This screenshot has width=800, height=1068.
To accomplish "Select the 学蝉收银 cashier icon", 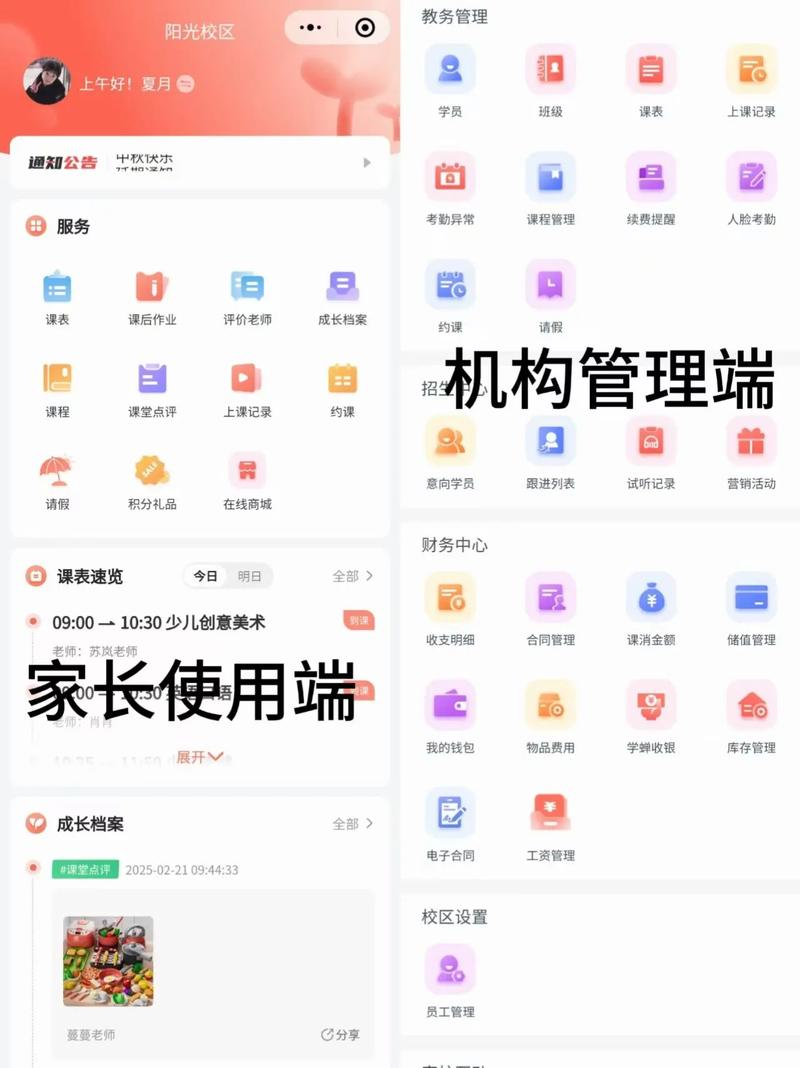I will (x=650, y=705).
